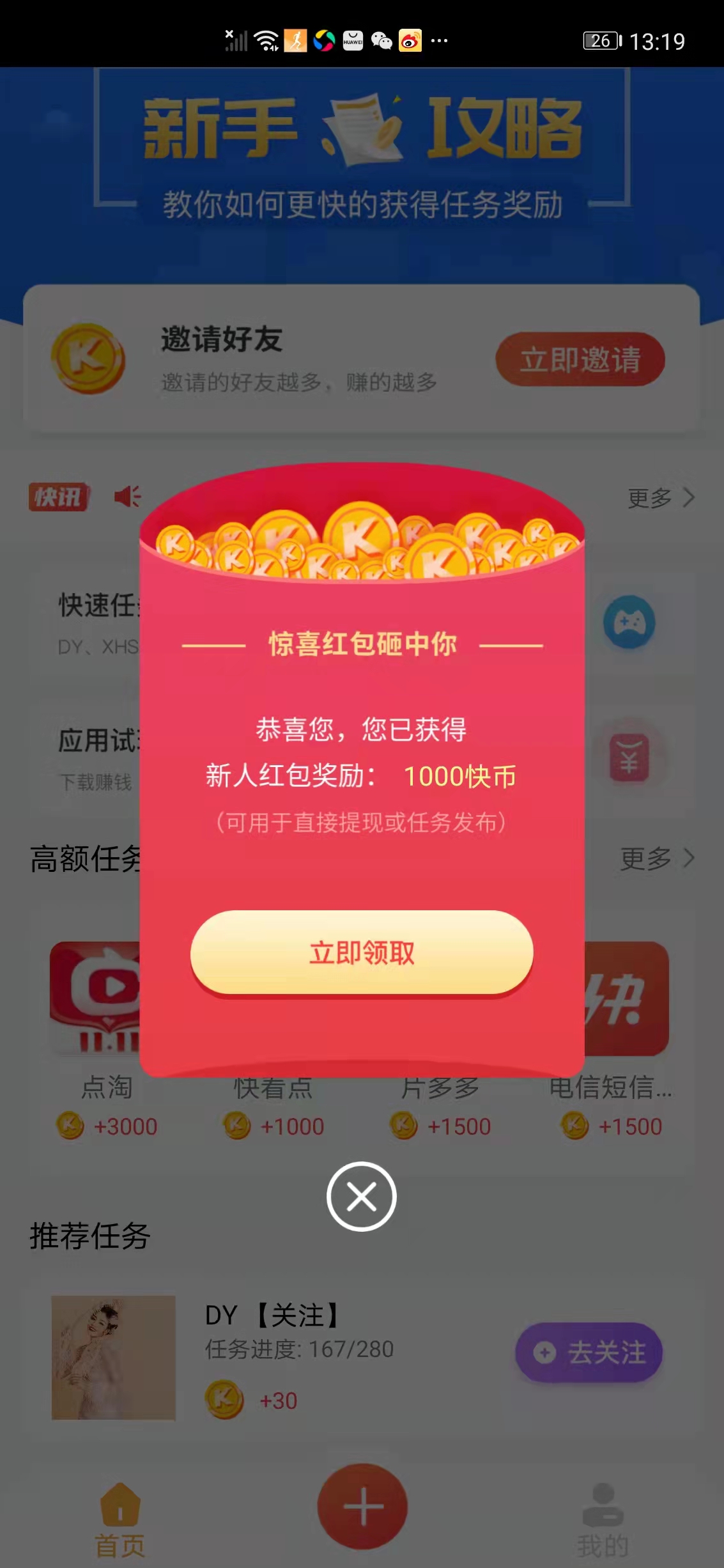Close the new user red envelope popup
Image resolution: width=724 pixels, height=1568 pixels.
tap(362, 1197)
